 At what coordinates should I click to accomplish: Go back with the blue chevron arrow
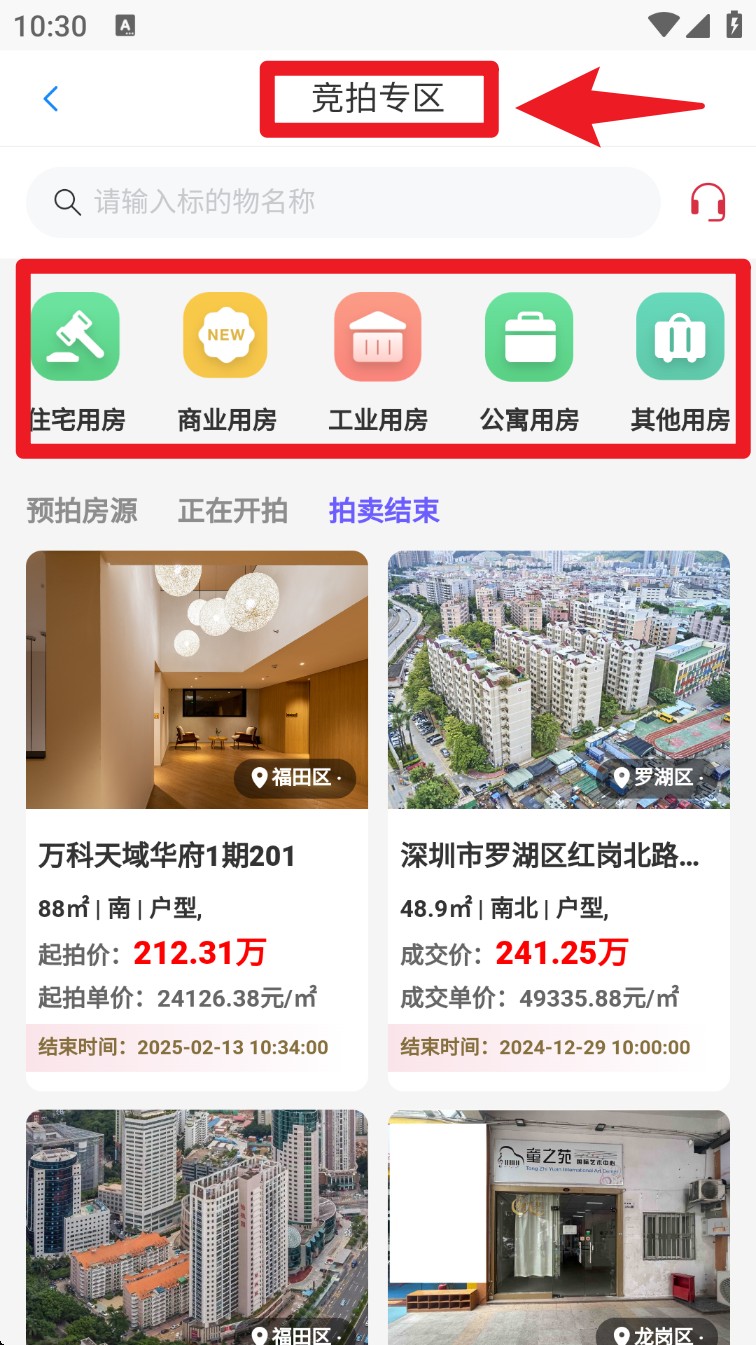(x=51, y=99)
